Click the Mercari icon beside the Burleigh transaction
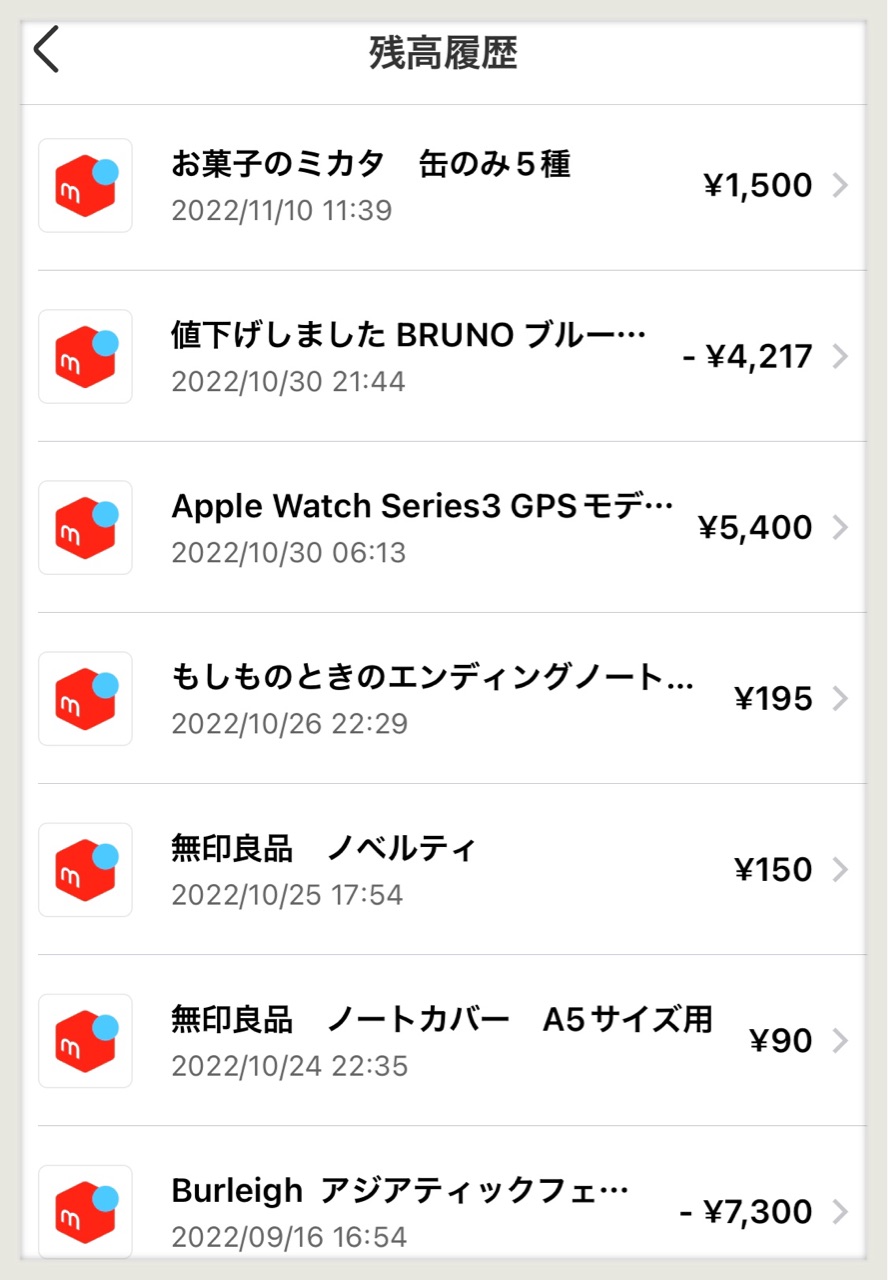This screenshot has width=888, height=1280. click(85, 1211)
